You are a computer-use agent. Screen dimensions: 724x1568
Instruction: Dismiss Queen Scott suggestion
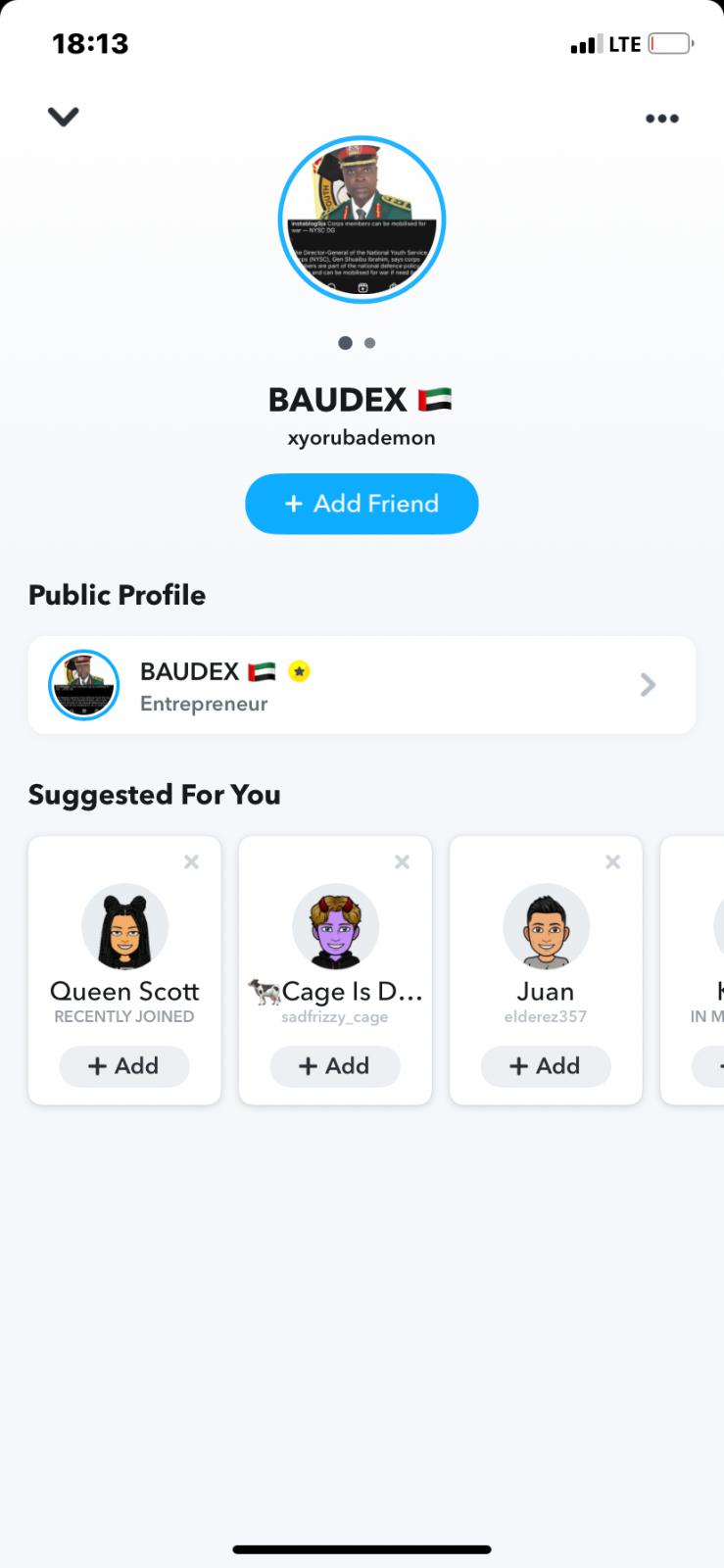191,862
